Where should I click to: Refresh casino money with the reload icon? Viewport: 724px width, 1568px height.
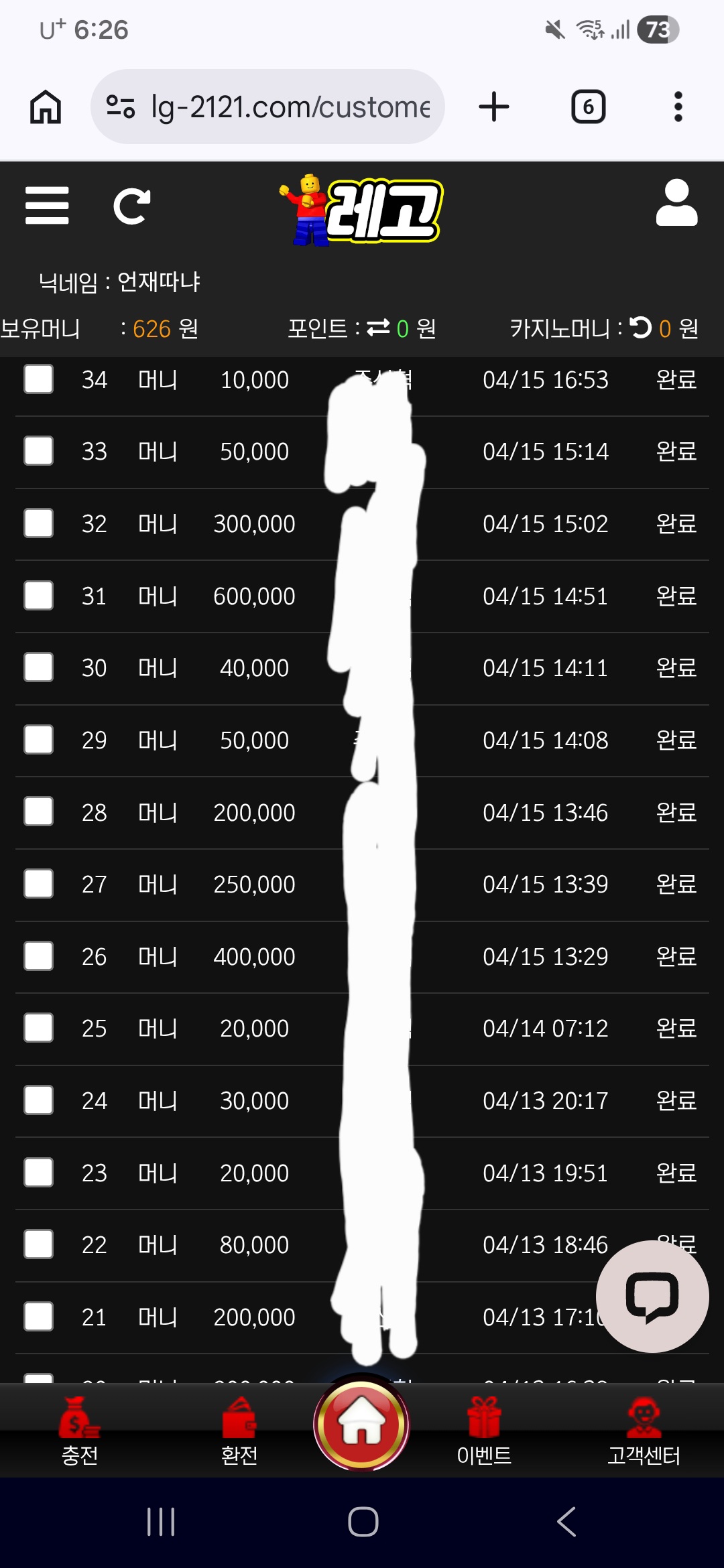point(641,328)
